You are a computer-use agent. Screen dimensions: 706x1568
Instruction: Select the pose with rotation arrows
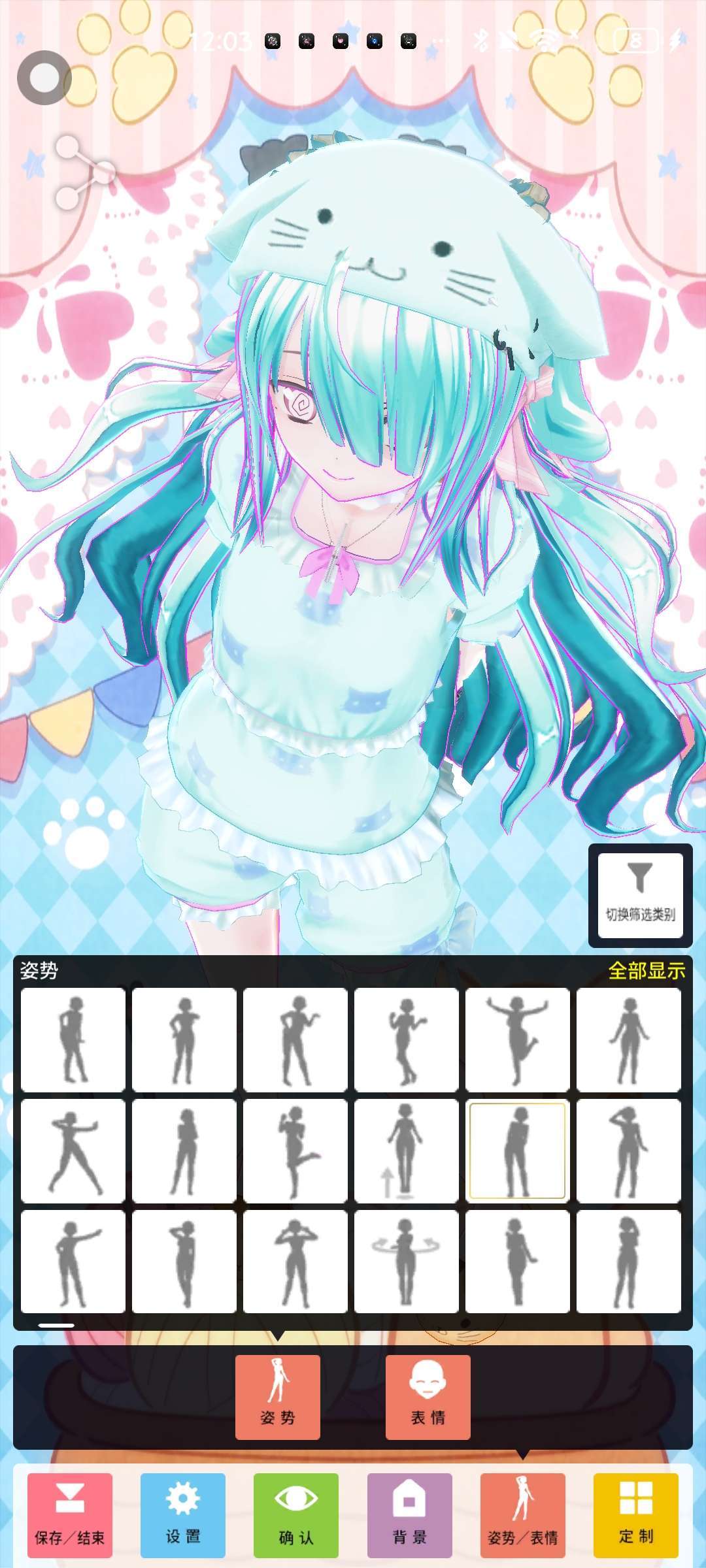click(x=406, y=1262)
